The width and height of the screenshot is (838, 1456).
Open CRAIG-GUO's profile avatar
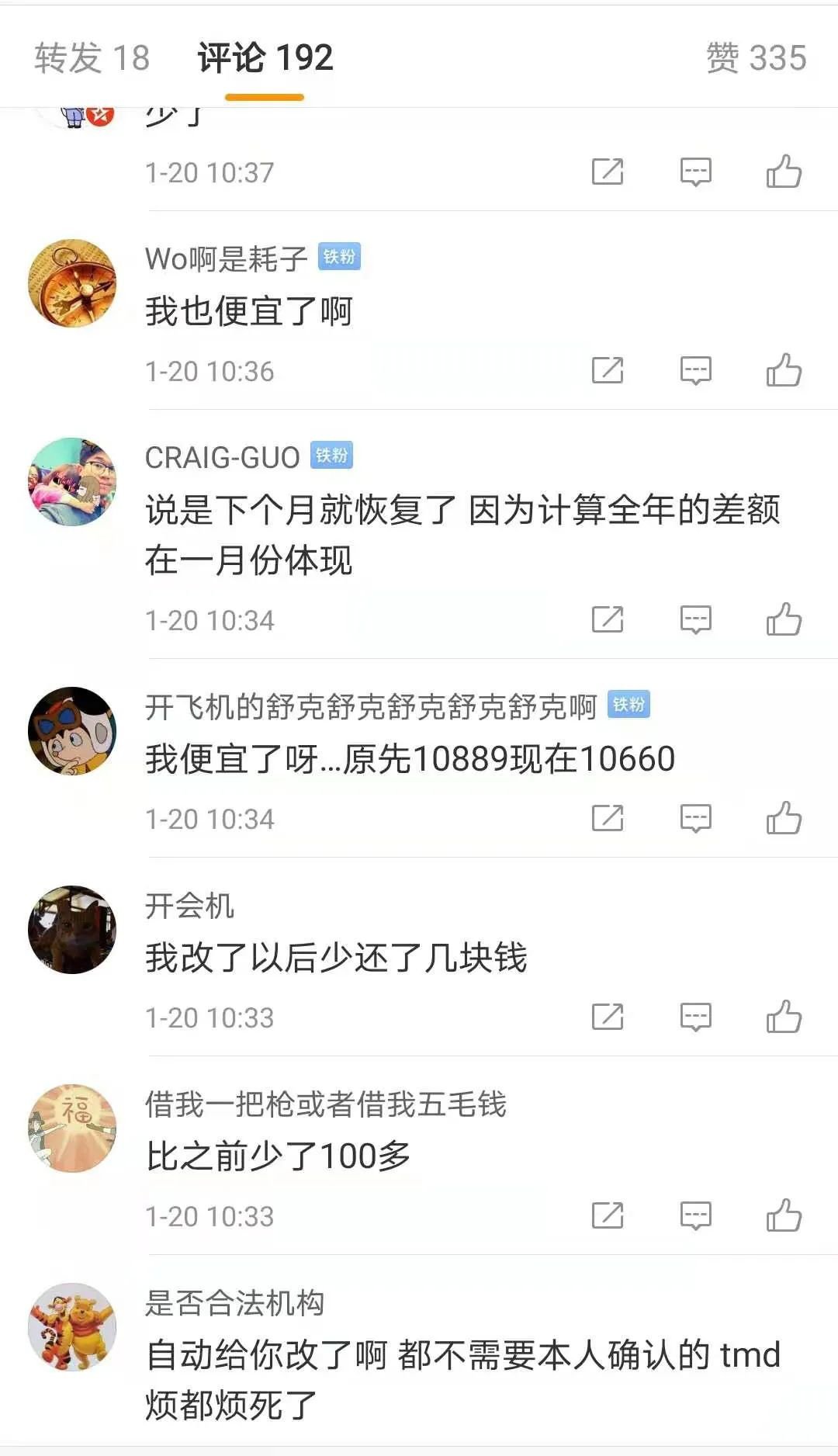(x=72, y=481)
